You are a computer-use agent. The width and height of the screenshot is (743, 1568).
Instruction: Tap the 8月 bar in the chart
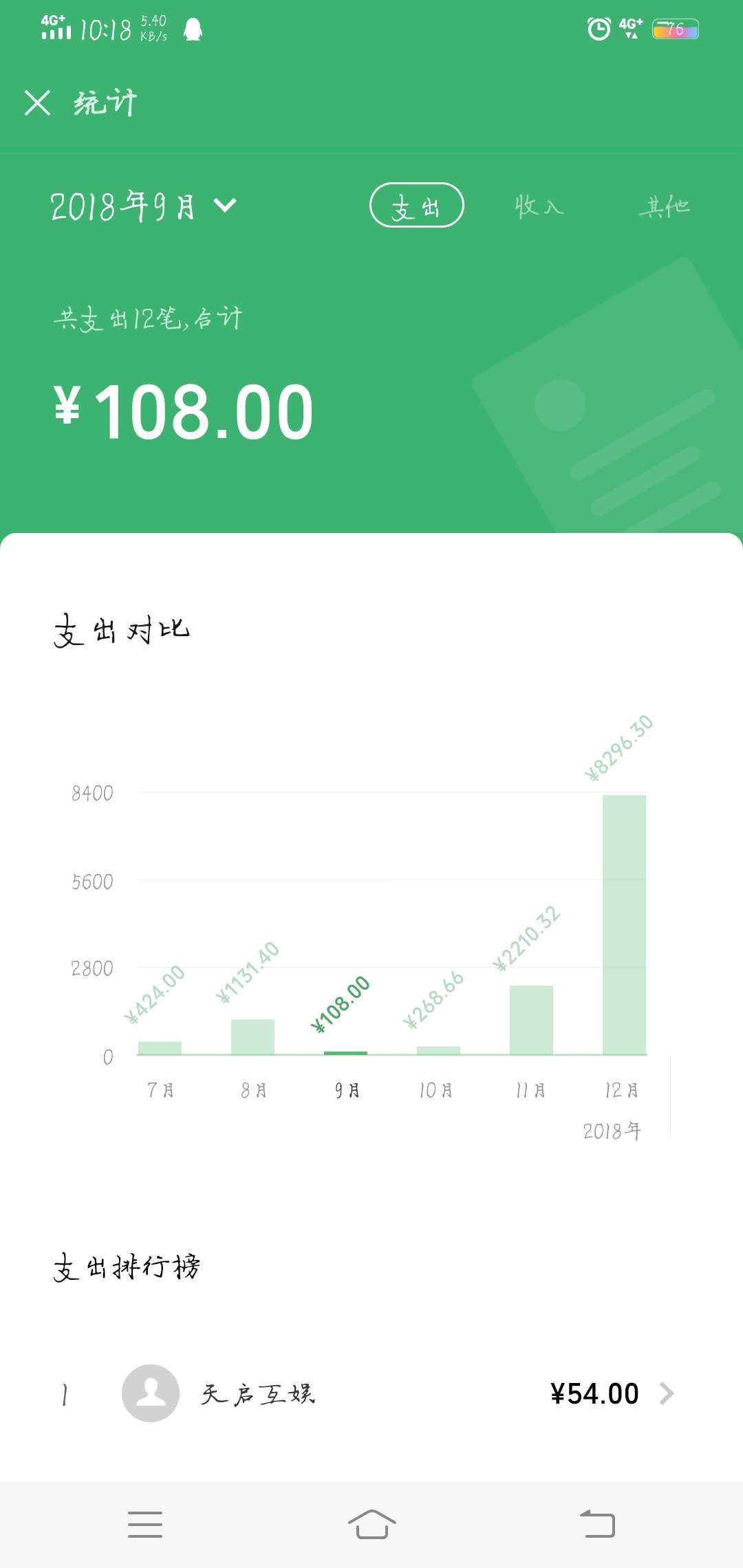pos(252,1036)
